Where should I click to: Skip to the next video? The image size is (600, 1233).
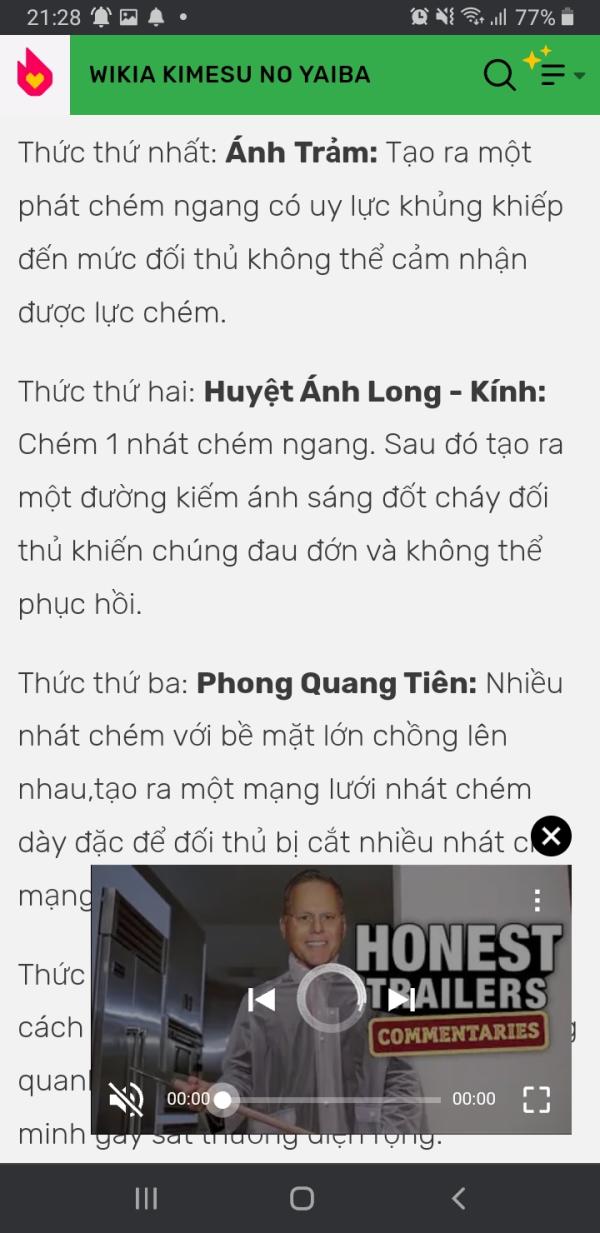pyautogui.click(x=401, y=999)
